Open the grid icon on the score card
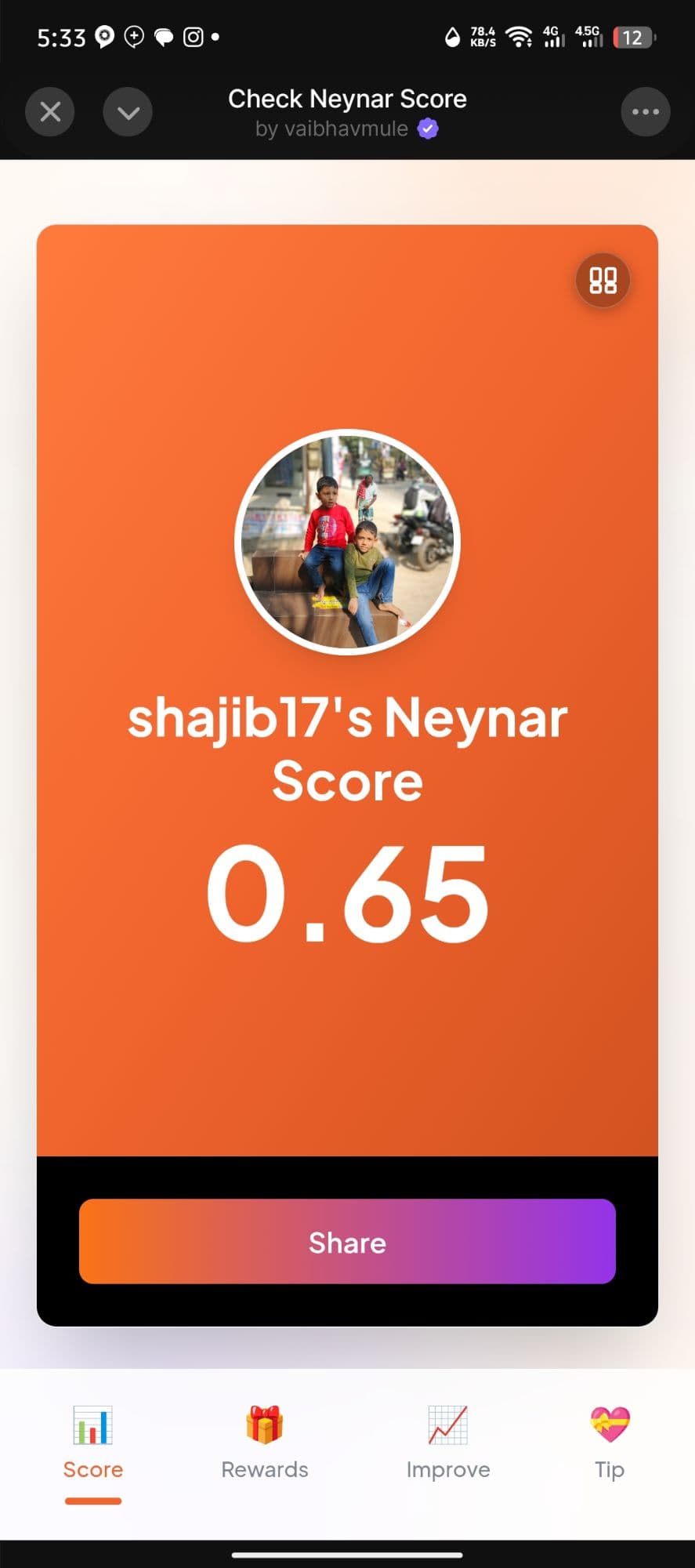 point(603,281)
